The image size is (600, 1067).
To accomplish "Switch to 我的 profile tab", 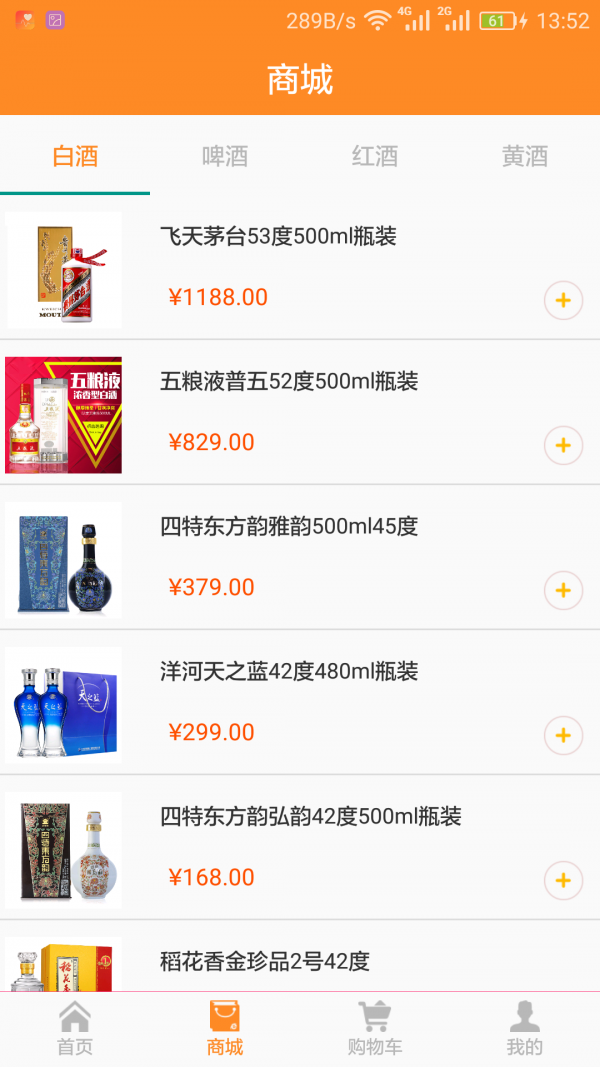I will pos(525,1029).
